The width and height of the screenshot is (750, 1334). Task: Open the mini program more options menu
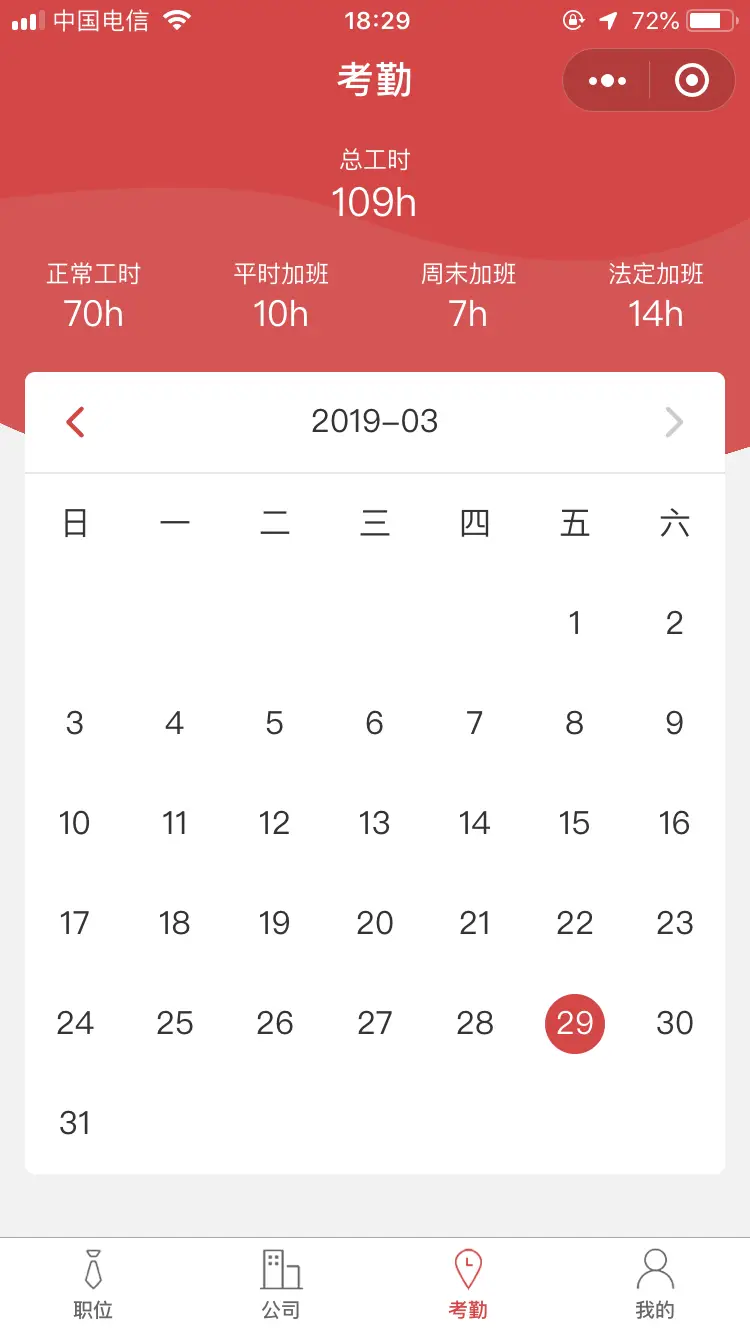[608, 80]
